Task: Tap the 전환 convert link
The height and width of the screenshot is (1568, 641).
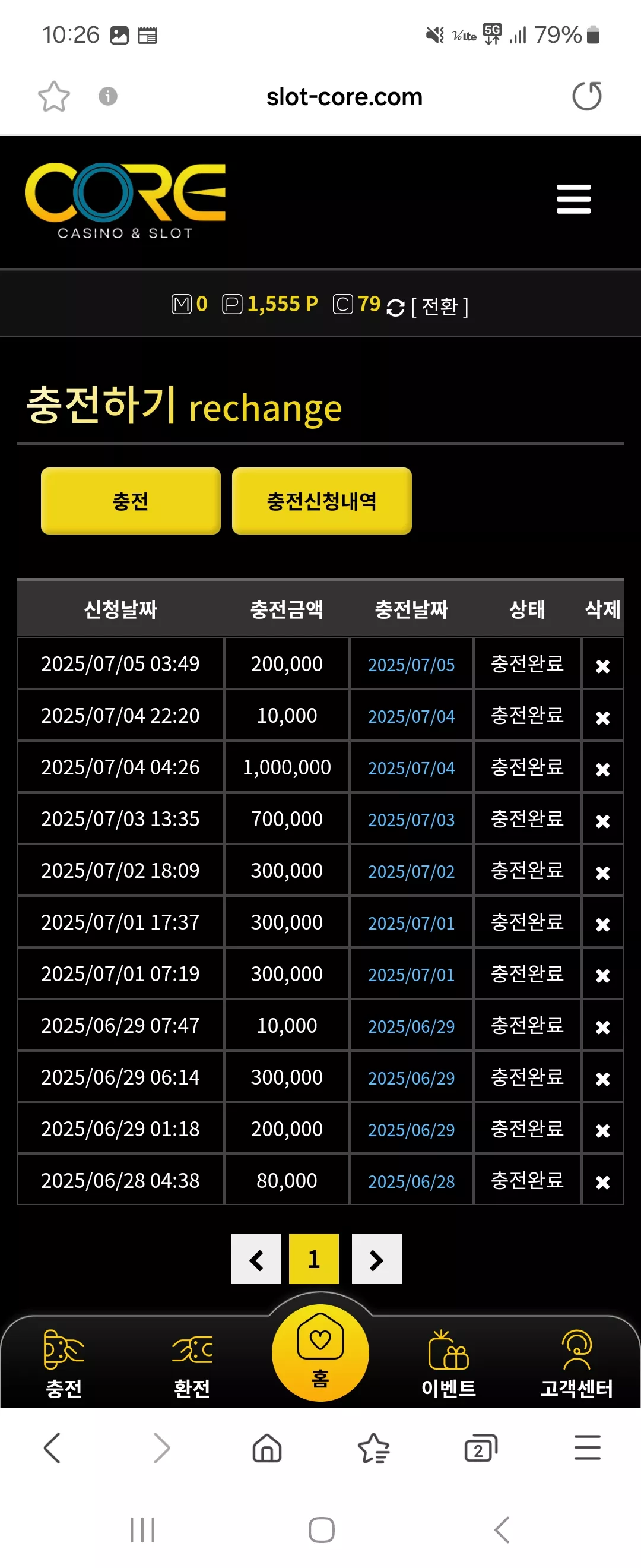Action: pyautogui.click(x=439, y=306)
